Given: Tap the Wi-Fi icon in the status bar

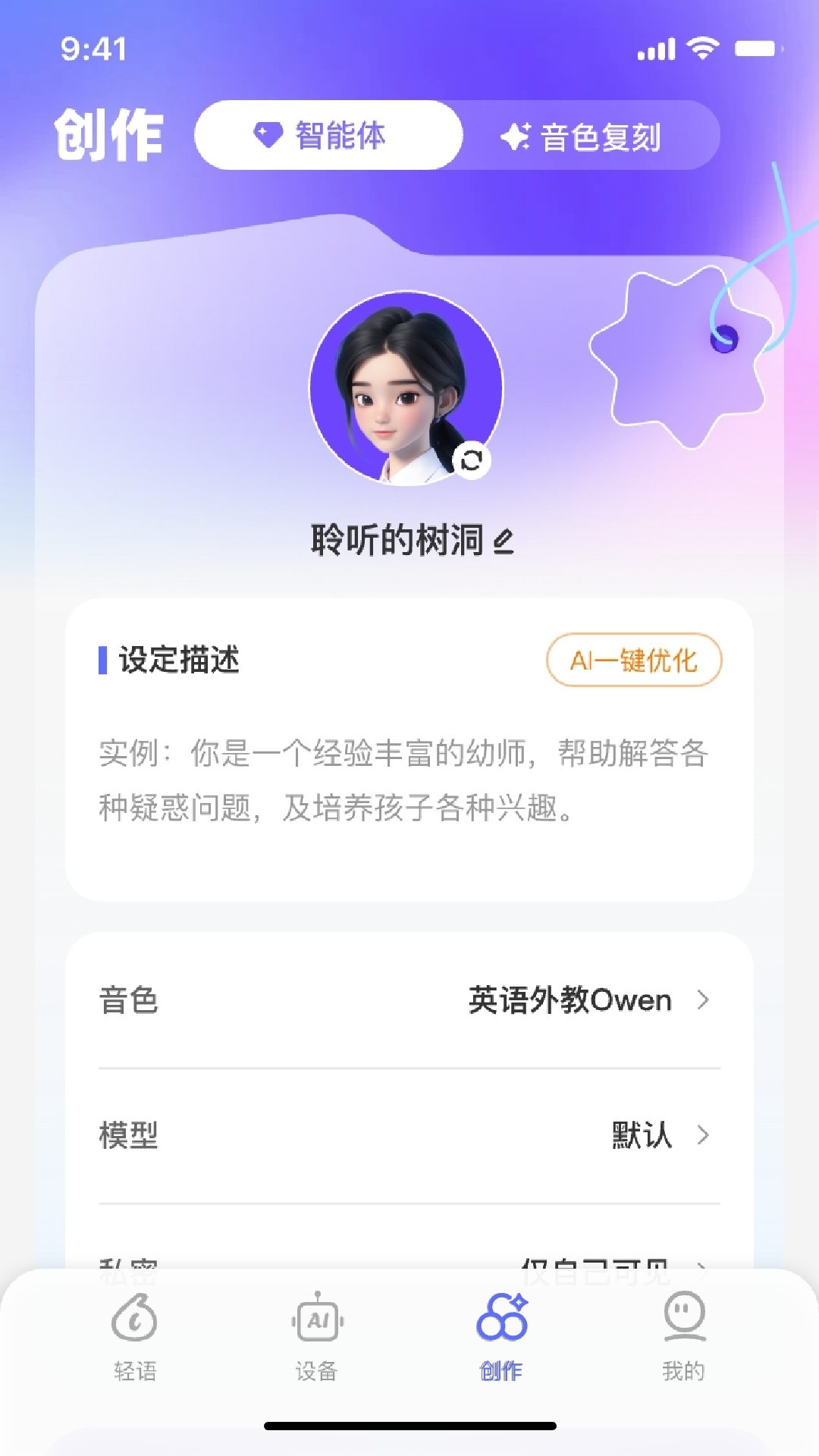Looking at the screenshot, I should click(x=701, y=47).
